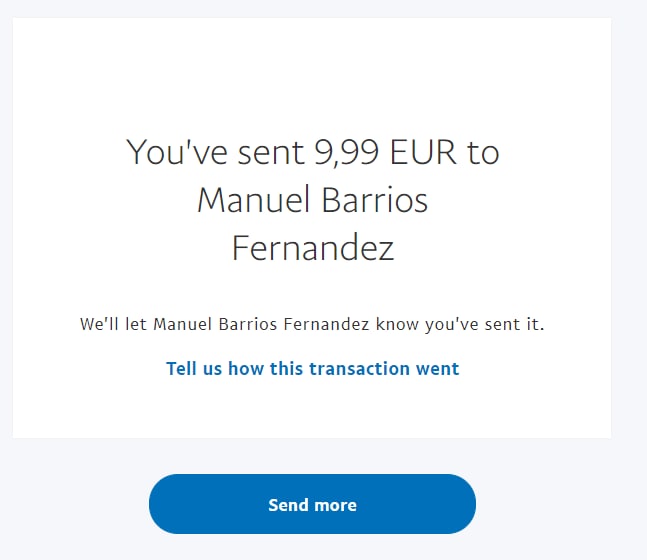Open the 'Tell us how this transaction went' link
Viewport: 647px width, 560px height.
click(x=312, y=368)
